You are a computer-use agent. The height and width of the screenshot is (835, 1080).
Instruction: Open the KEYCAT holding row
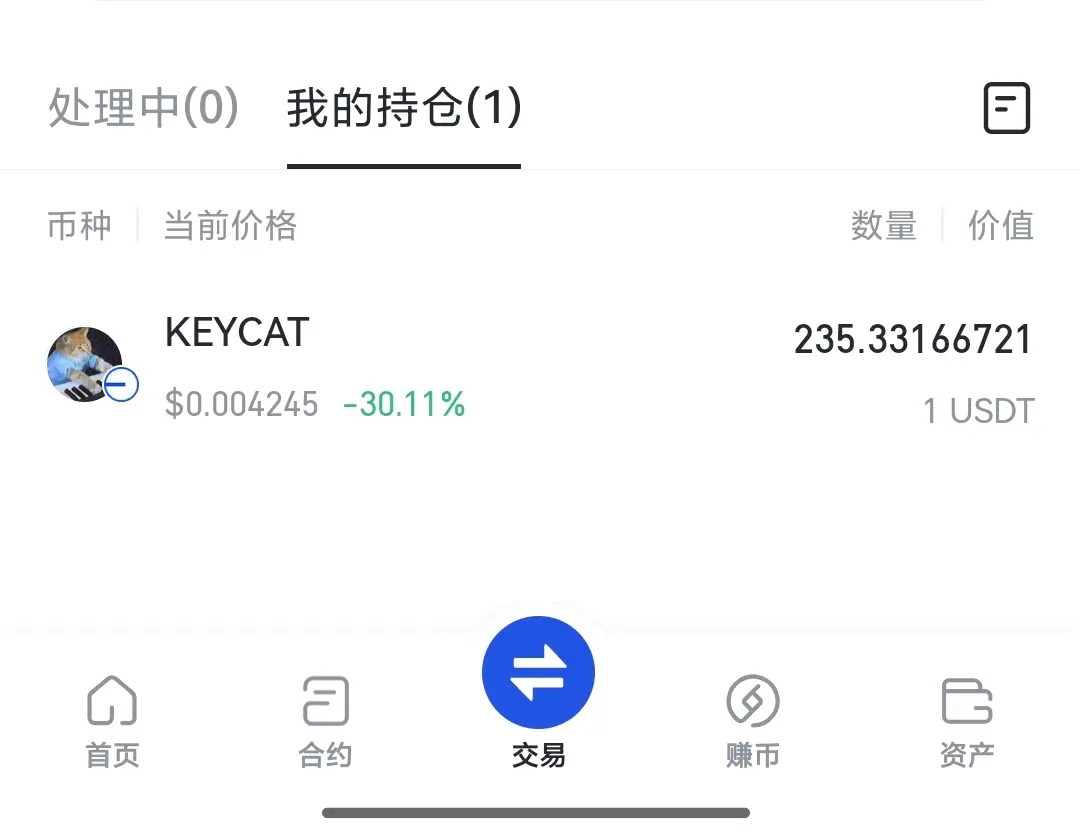pyautogui.click(x=540, y=367)
